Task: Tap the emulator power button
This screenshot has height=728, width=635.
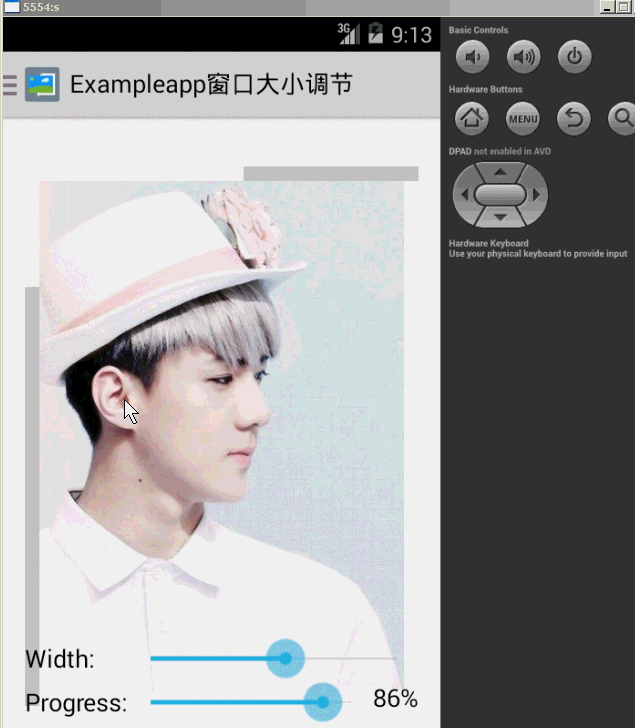Action: [574, 58]
